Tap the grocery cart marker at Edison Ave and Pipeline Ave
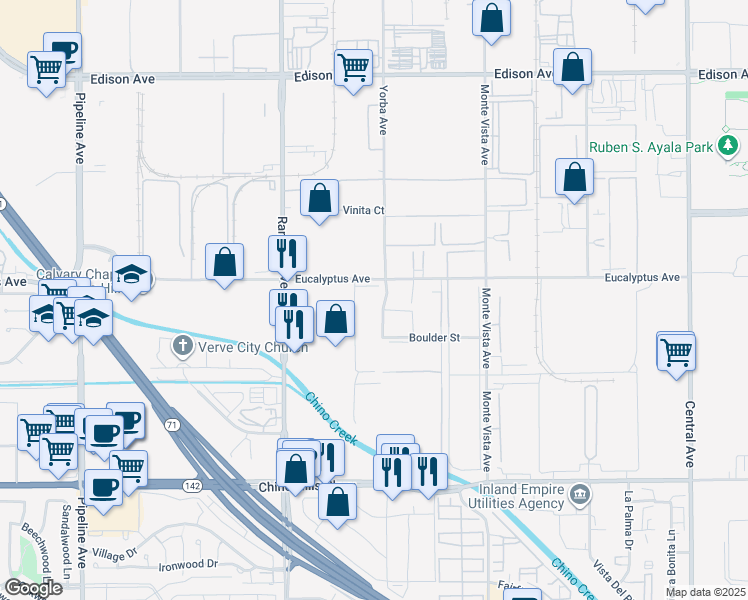Image resolution: width=748 pixels, height=600 pixels. (46, 71)
